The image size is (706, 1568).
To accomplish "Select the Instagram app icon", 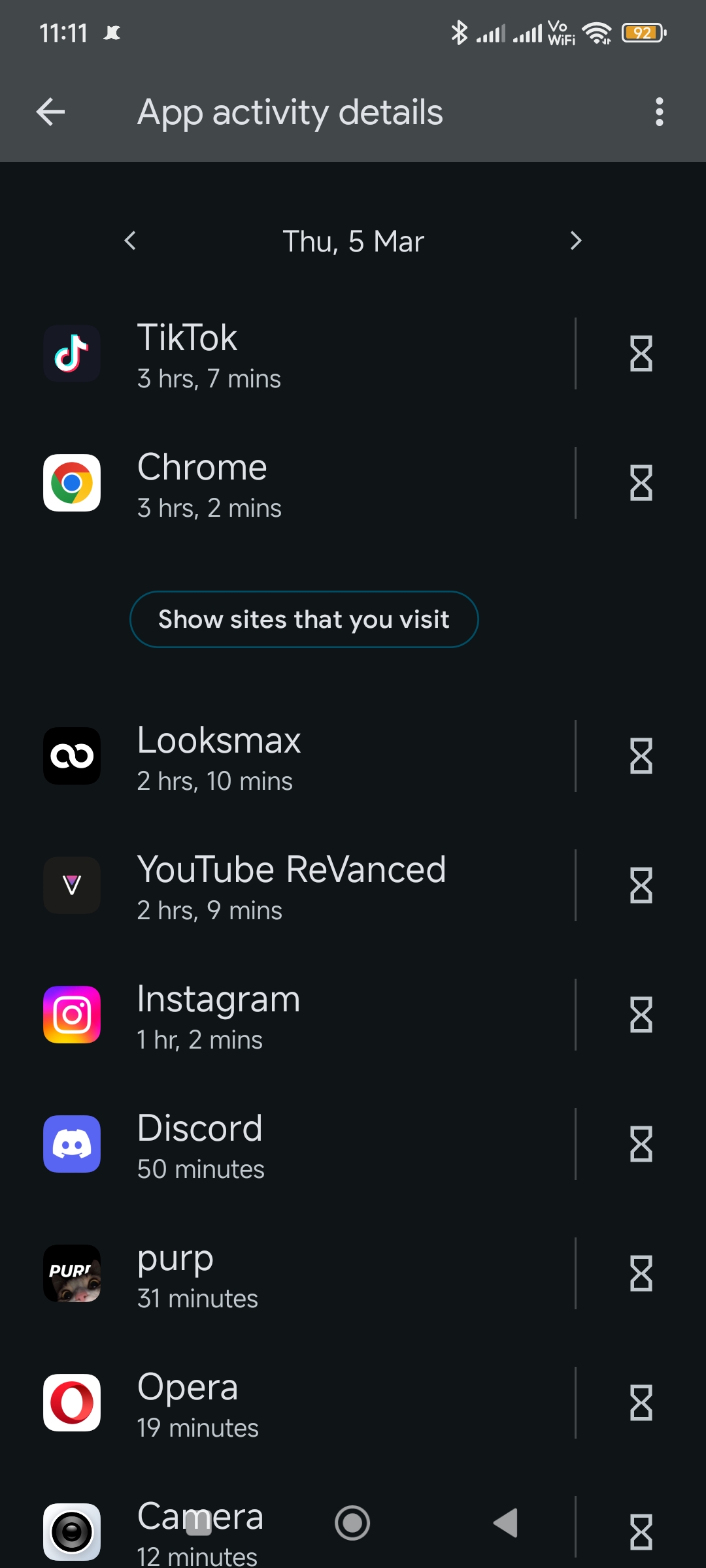I will coord(71,1014).
